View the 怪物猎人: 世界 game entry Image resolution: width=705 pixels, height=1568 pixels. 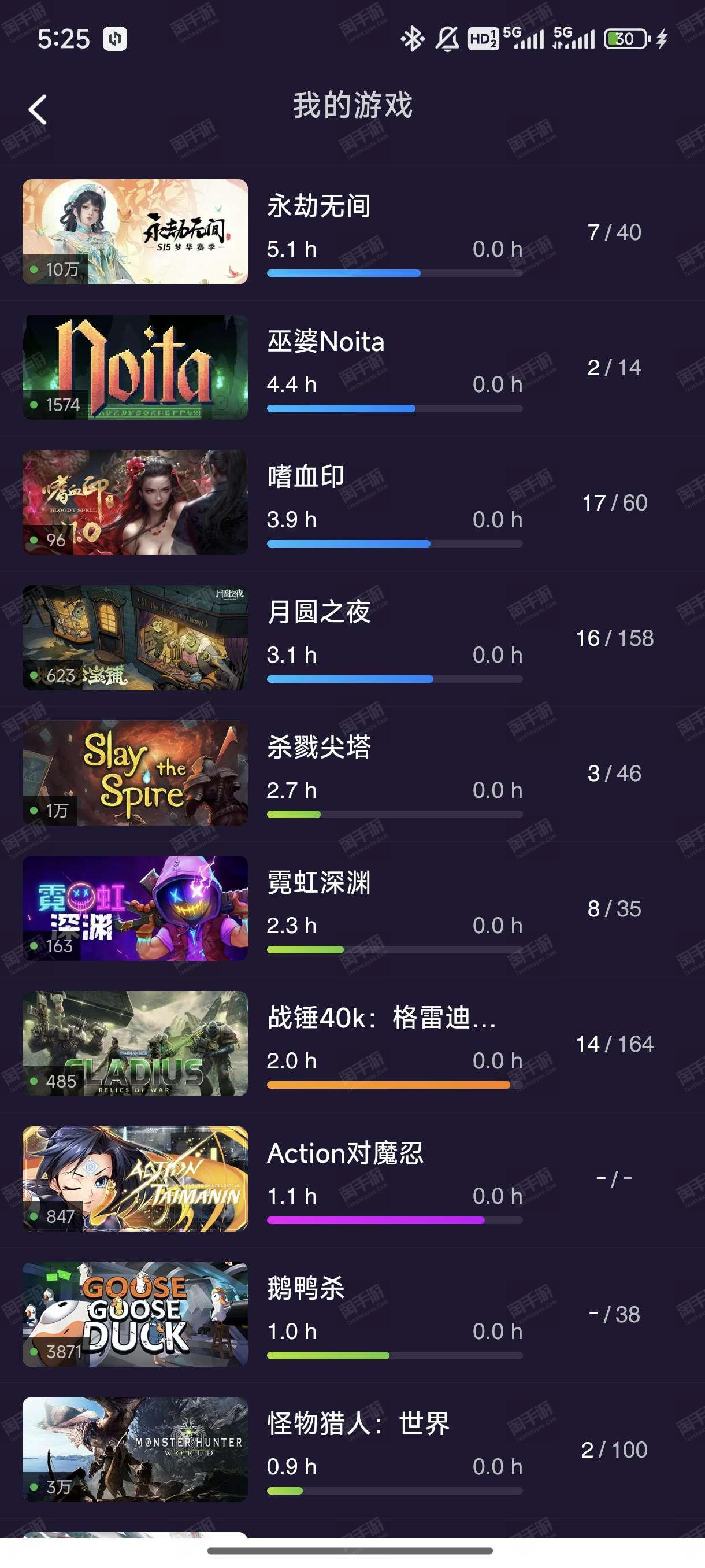(x=352, y=1449)
